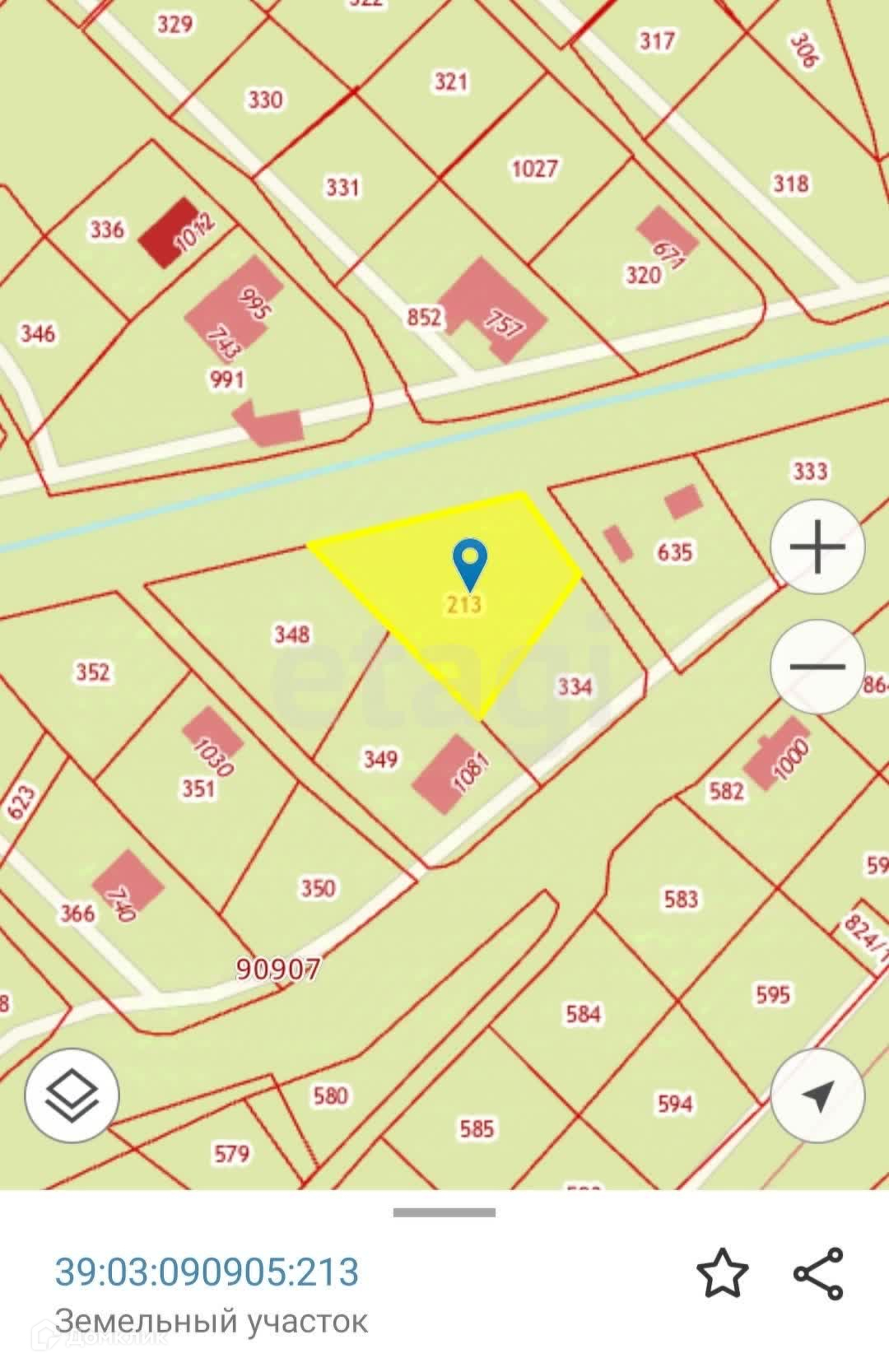Tap the blue pin on parcel 213
The height and width of the screenshot is (1372, 889).
[469, 562]
